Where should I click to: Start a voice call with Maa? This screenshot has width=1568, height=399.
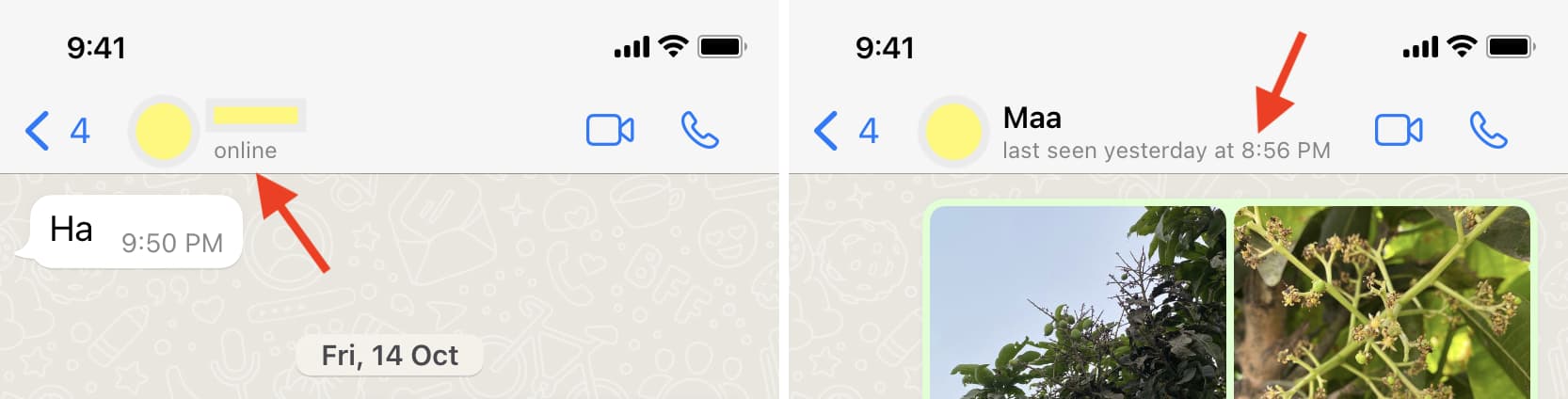point(1488,130)
